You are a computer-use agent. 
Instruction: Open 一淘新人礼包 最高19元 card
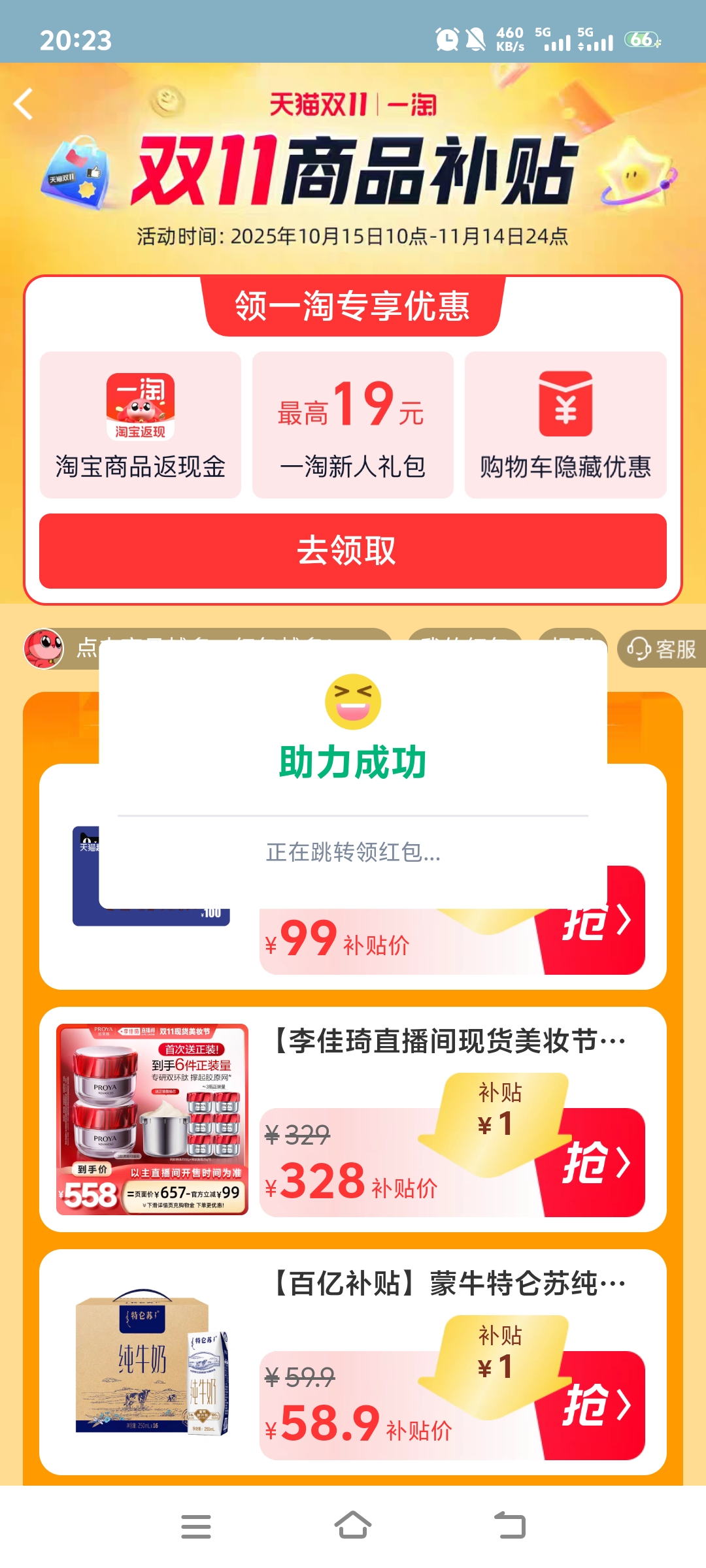click(x=353, y=425)
